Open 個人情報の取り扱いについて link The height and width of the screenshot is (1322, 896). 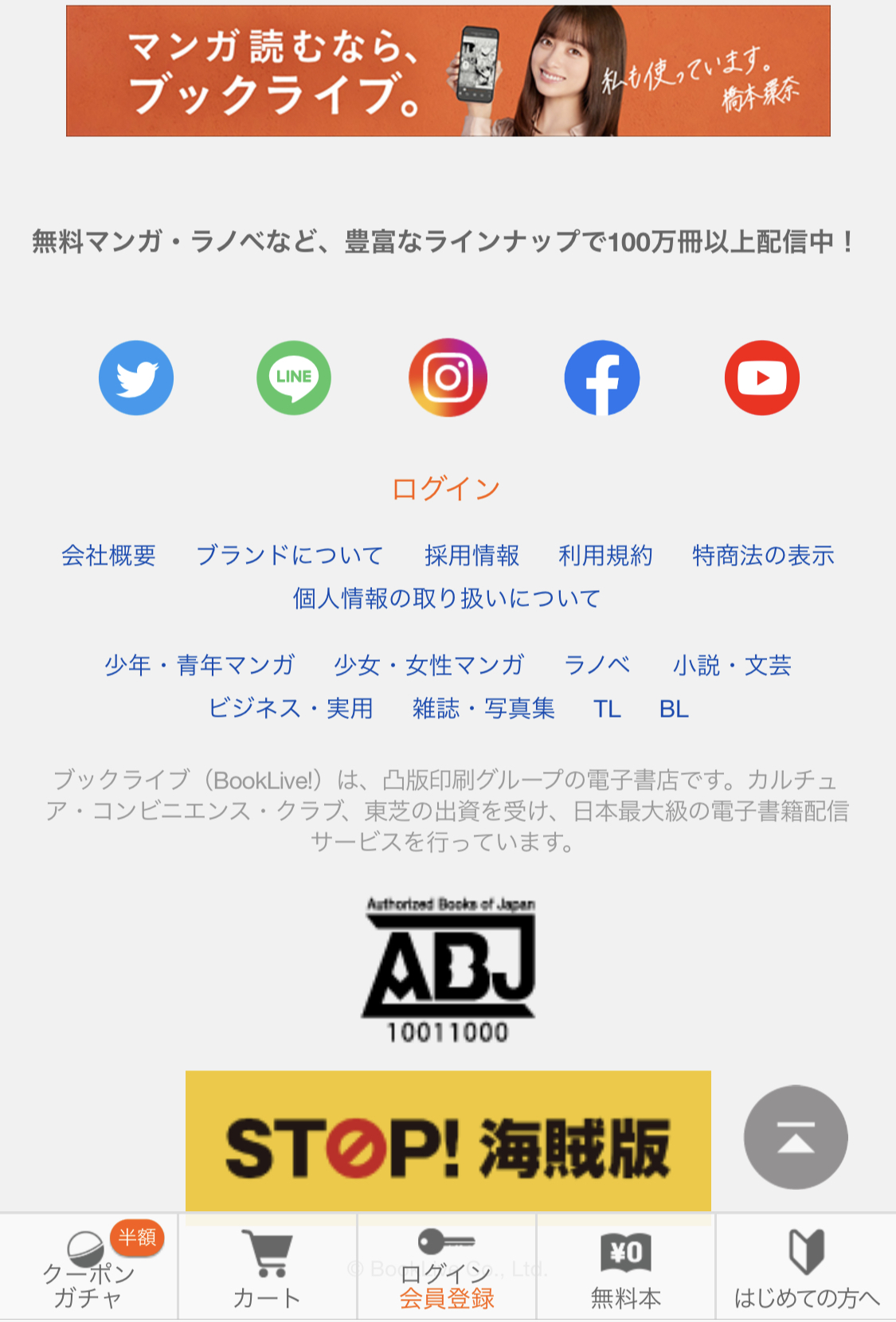[x=447, y=598]
